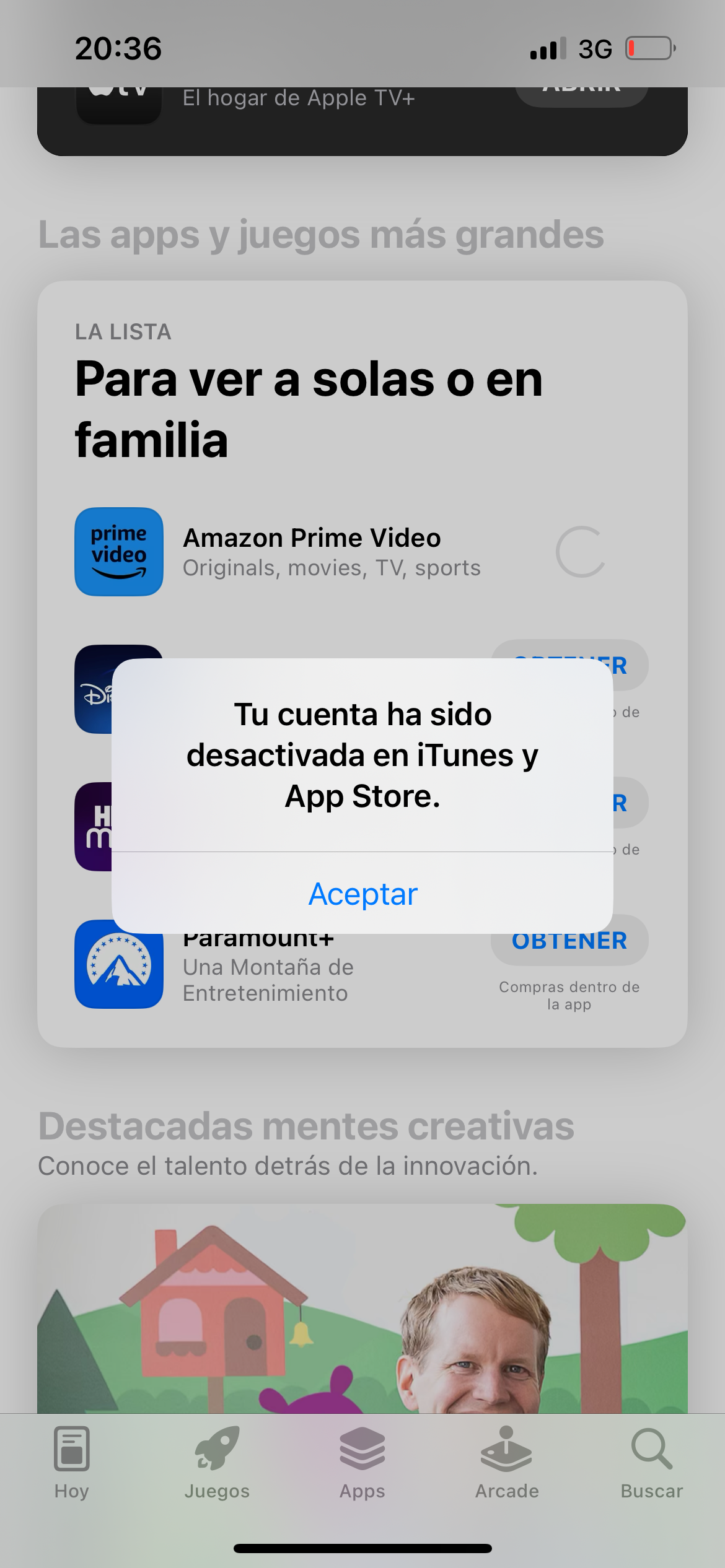Go to the Arcade tab
Image resolution: width=725 pixels, height=1568 pixels.
(507, 1463)
